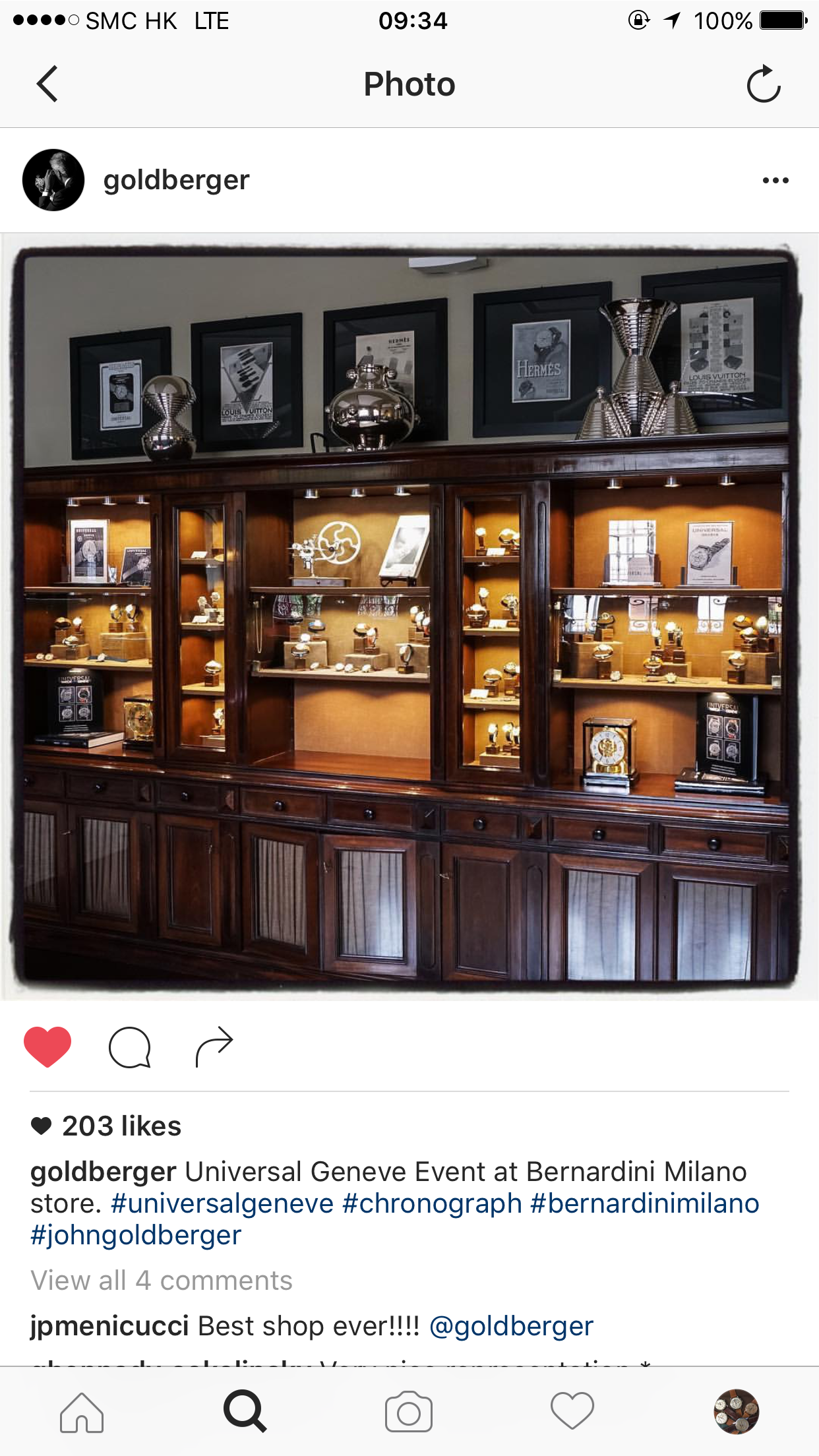Go back from the Photo screen
Screen dimensions: 819x1456
tap(47, 84)
